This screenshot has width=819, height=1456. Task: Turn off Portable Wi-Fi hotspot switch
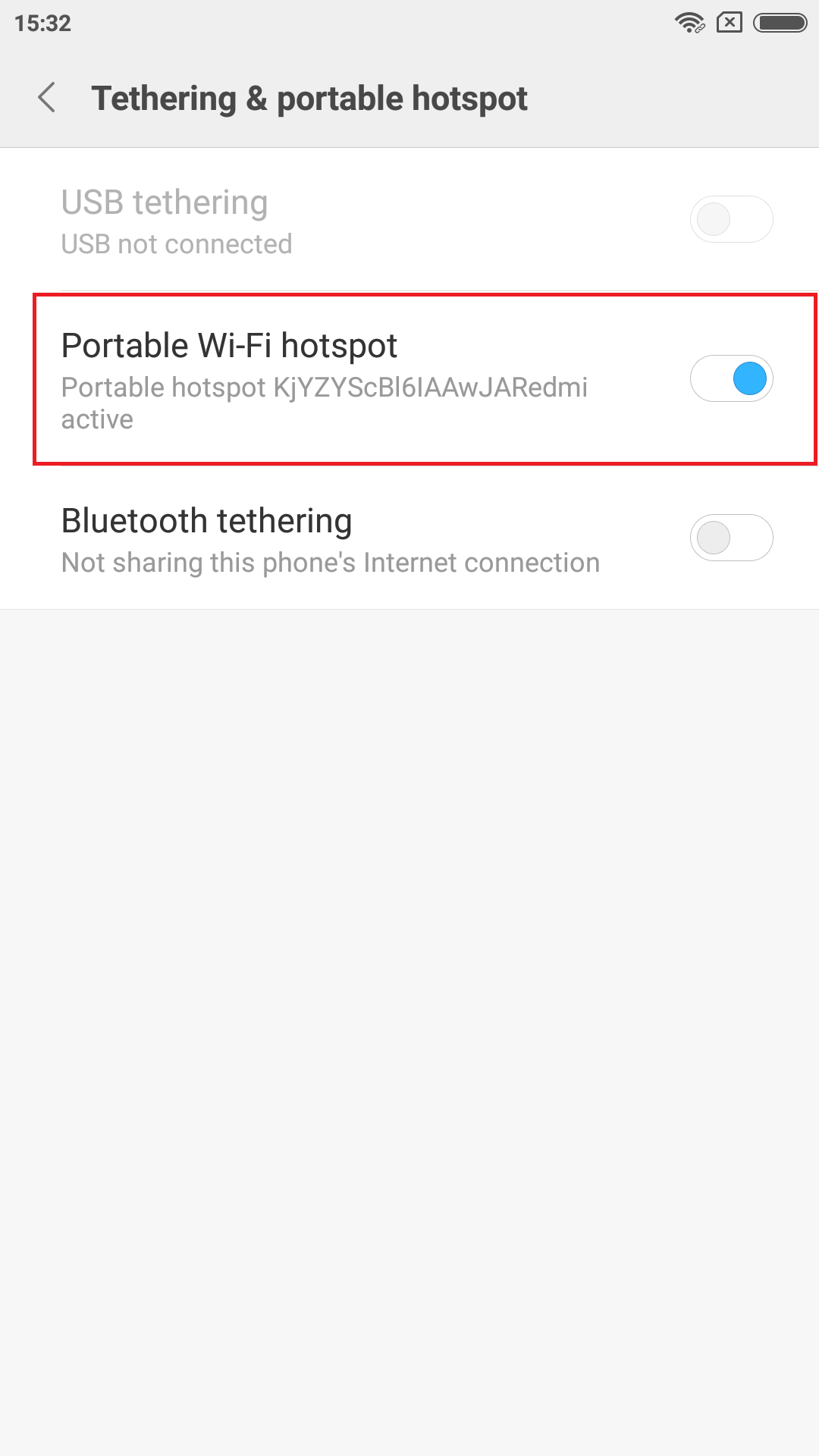pos(731,378)
